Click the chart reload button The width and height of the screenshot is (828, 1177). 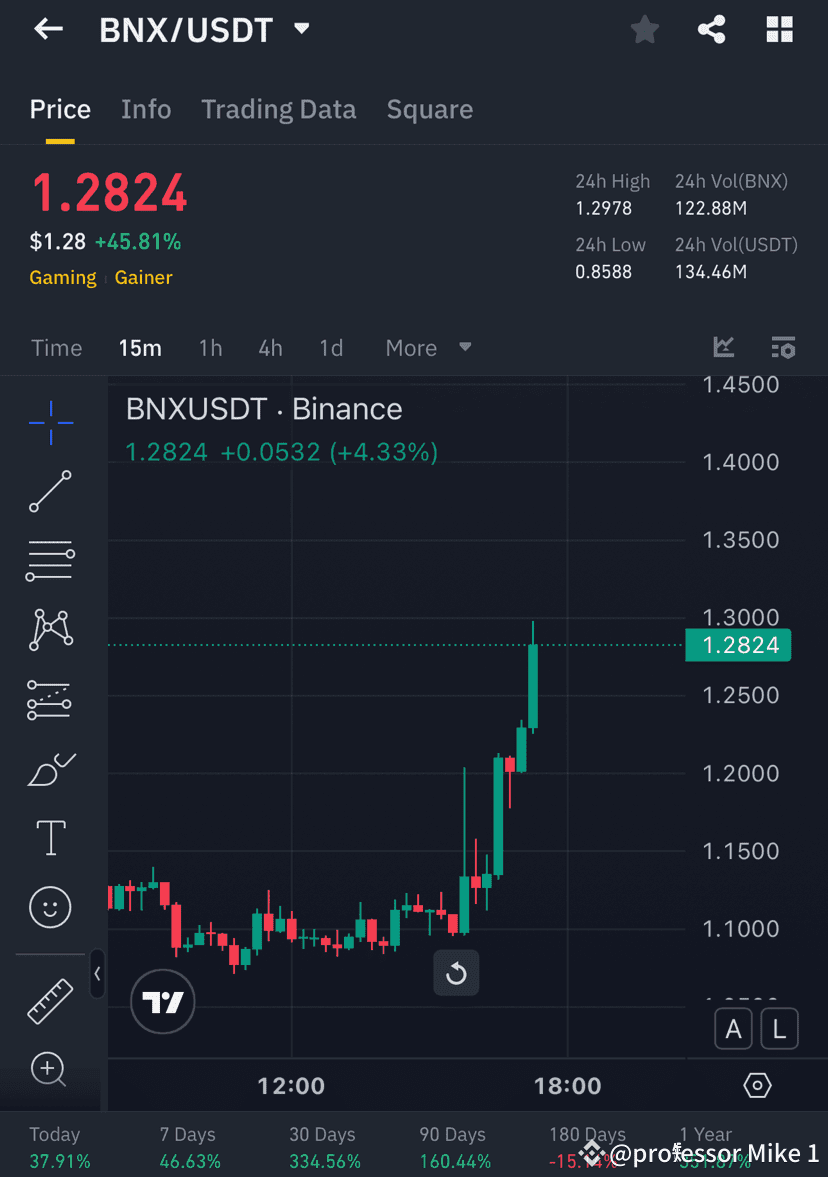456,972
